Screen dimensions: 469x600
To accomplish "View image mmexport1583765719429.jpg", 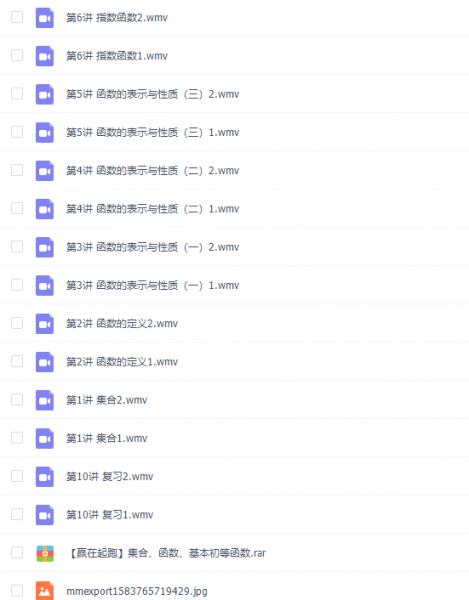I will (137, 592).
